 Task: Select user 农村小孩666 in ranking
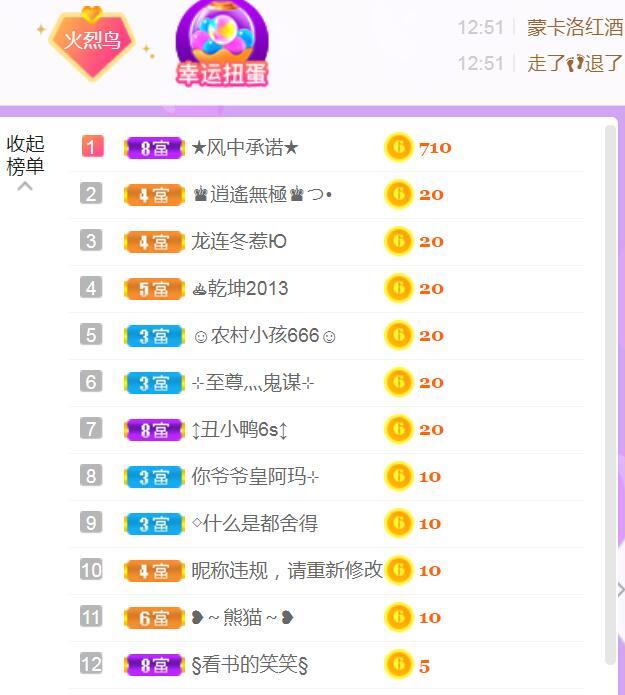pyautogui.click(x=264, y=335)
